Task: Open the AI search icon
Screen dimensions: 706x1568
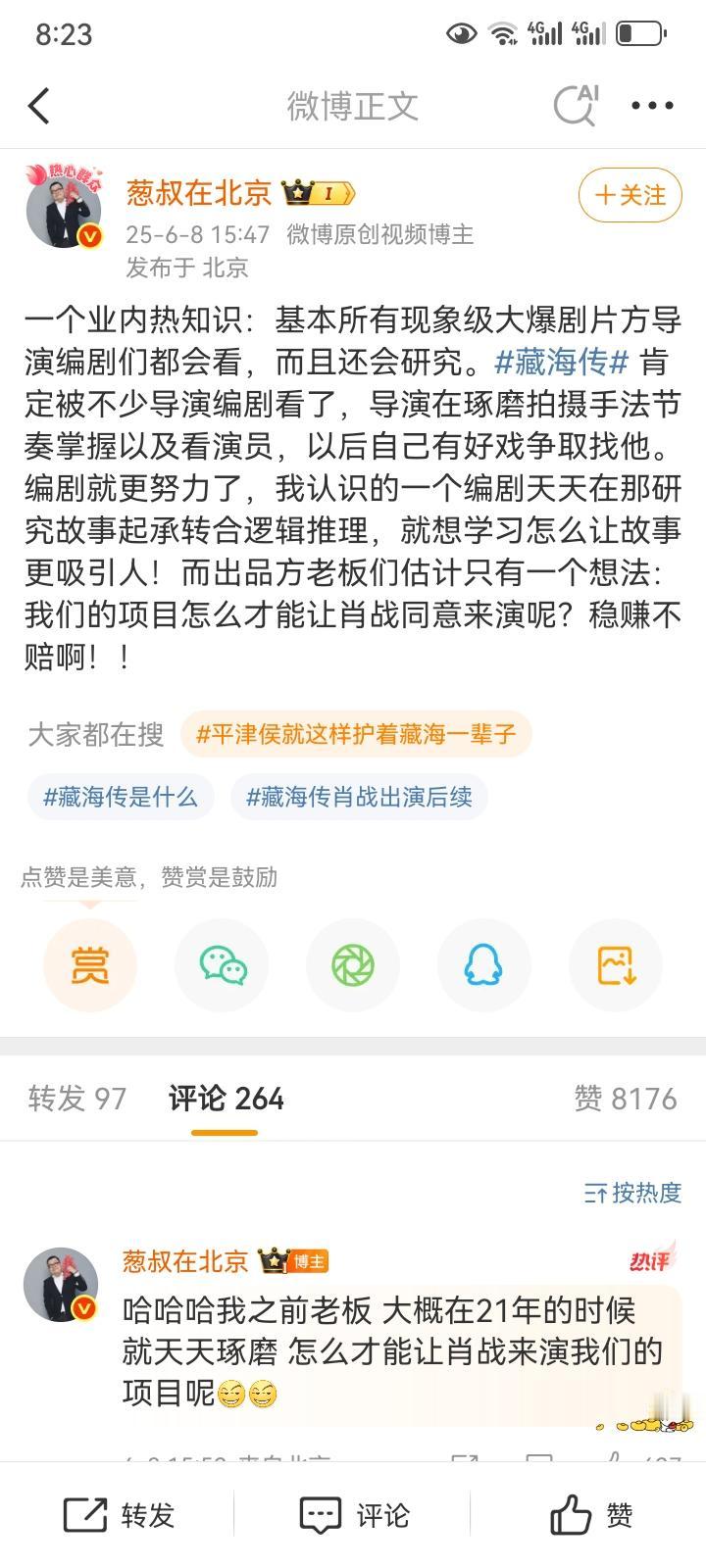Action: [x=576, y=106]
